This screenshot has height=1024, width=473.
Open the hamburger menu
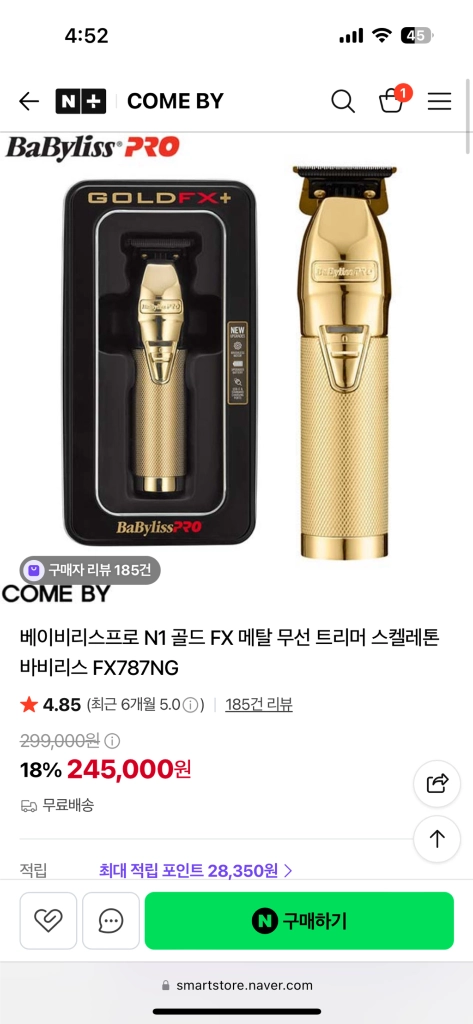pos(440,101)
